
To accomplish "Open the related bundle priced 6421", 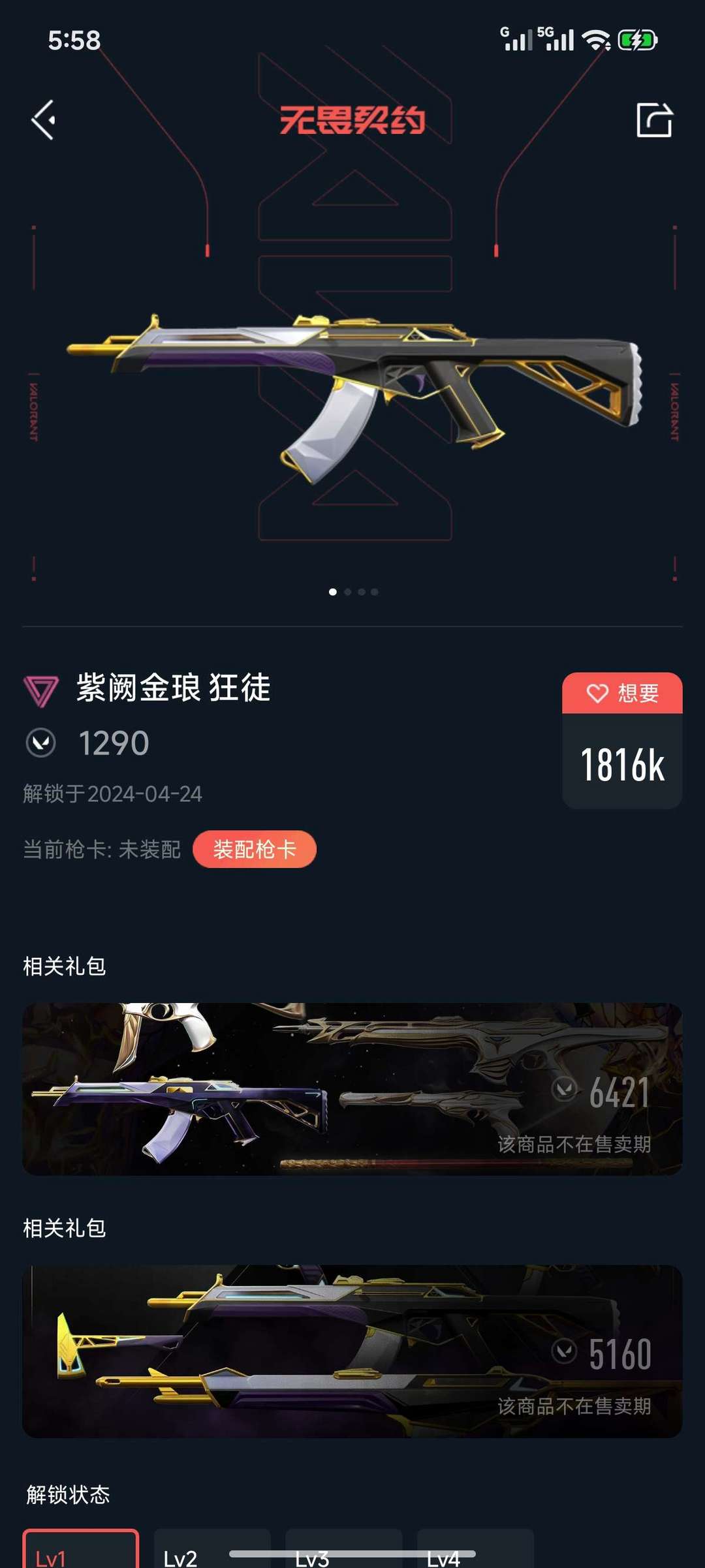I will coord(352,1089).
